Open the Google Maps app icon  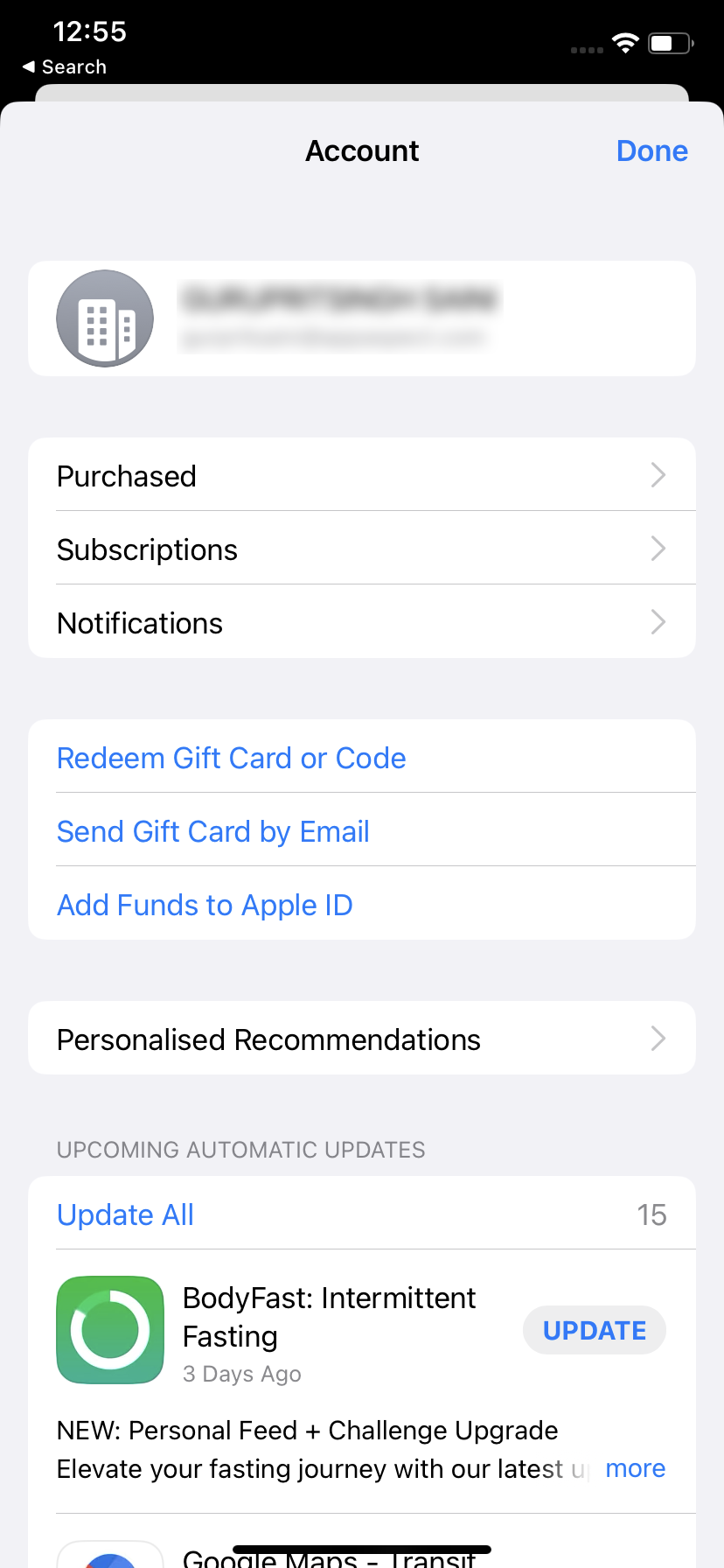[109, 1557]
